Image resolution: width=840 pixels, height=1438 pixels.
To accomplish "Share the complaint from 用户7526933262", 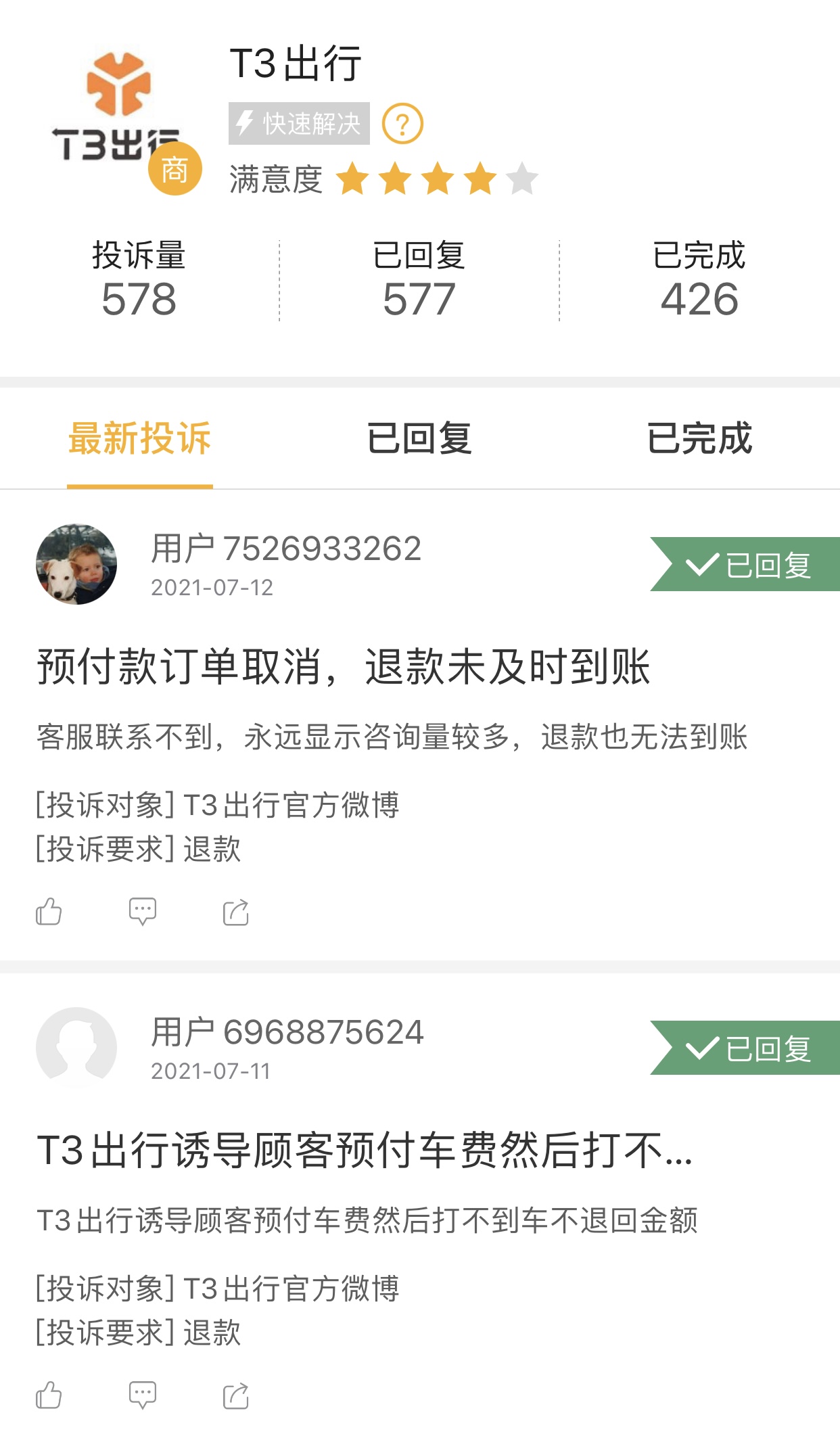I will point(236,912).
